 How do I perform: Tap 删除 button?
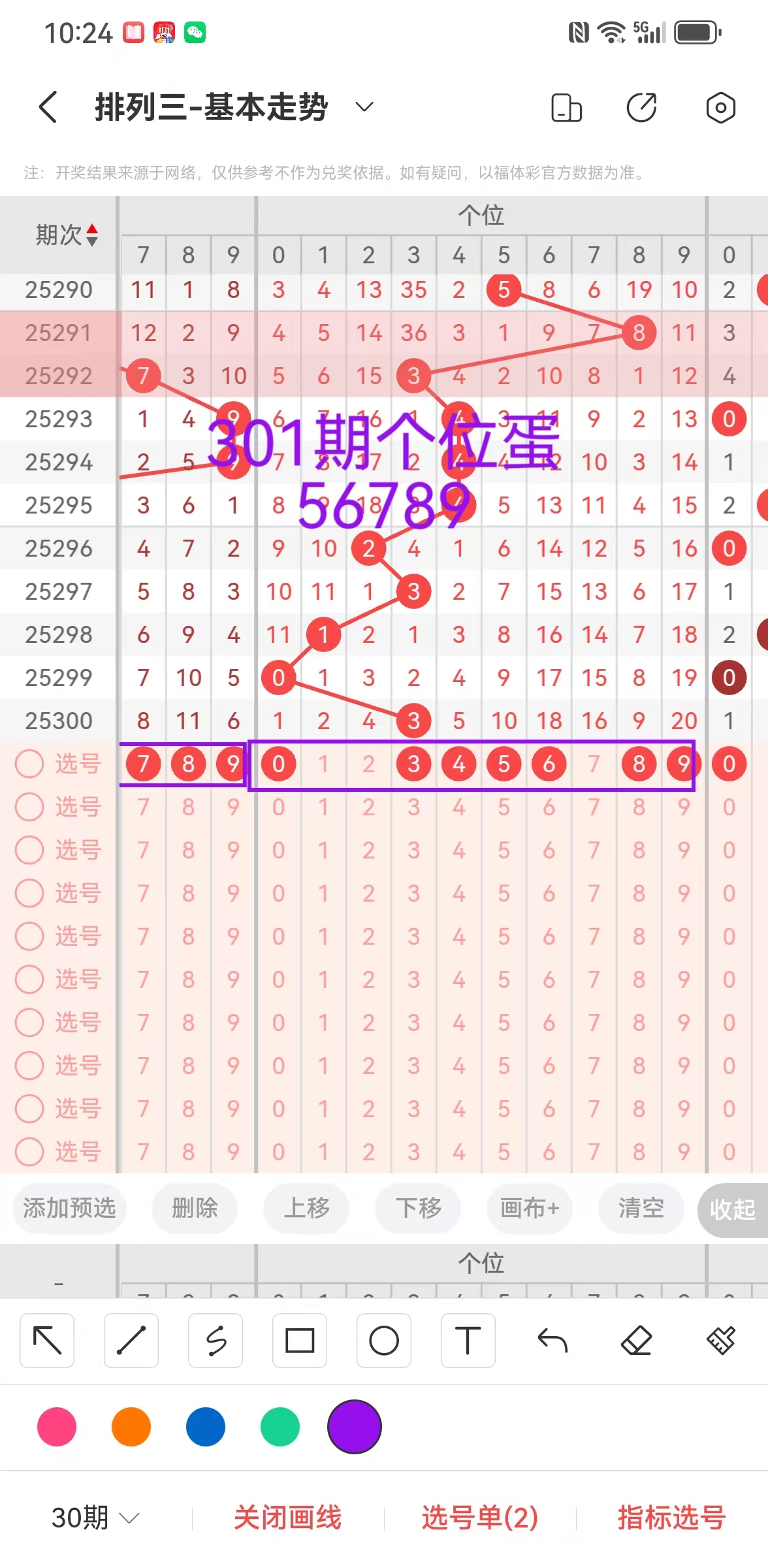(195, 1208)
